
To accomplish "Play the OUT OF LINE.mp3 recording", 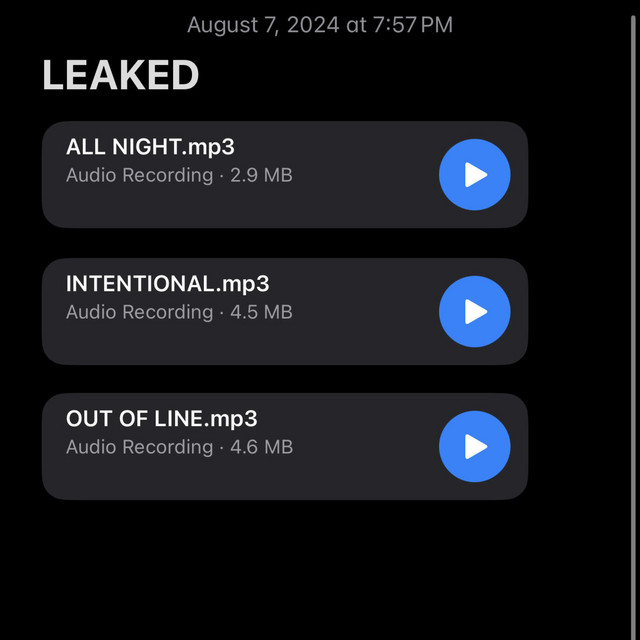I will (x=475, y=446).
